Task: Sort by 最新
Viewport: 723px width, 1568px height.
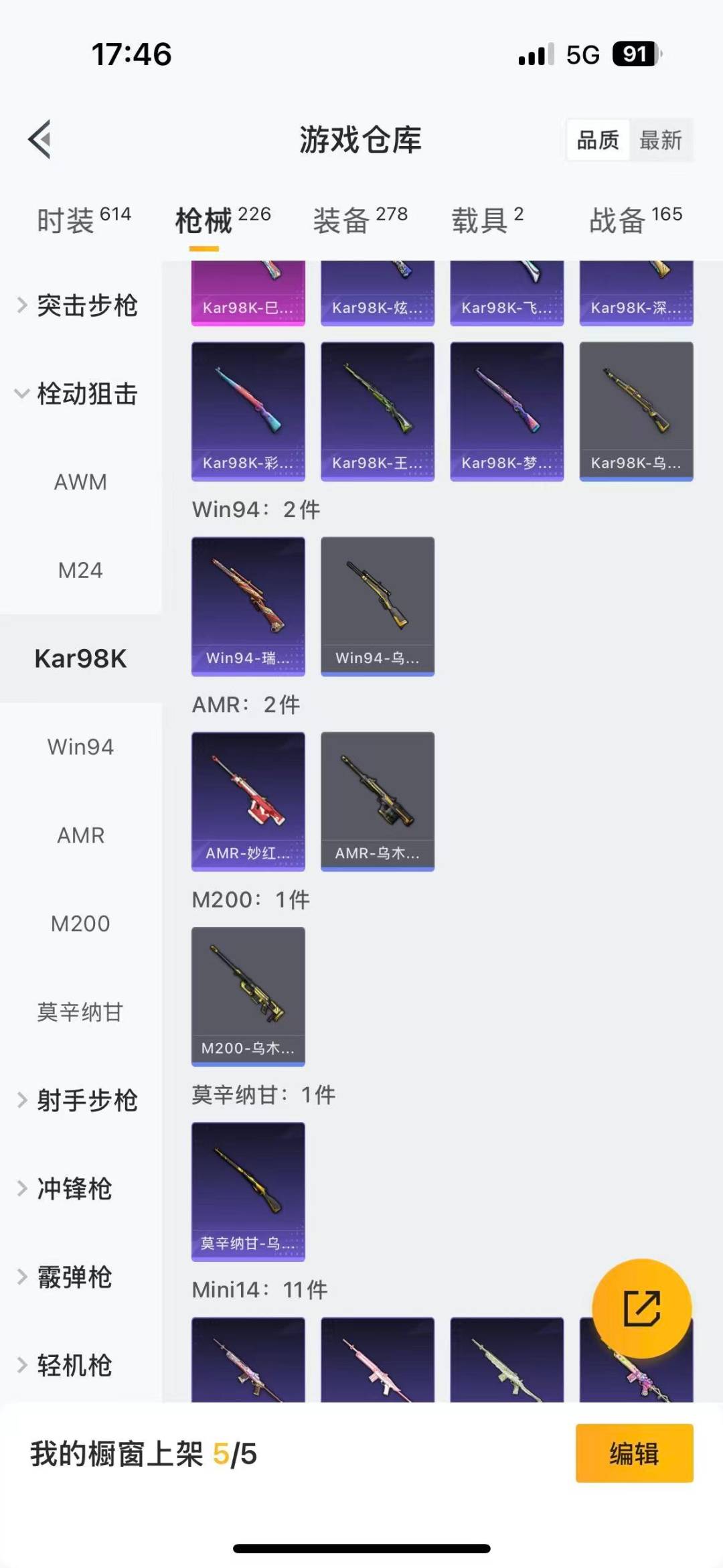Action: click(660, 141)
